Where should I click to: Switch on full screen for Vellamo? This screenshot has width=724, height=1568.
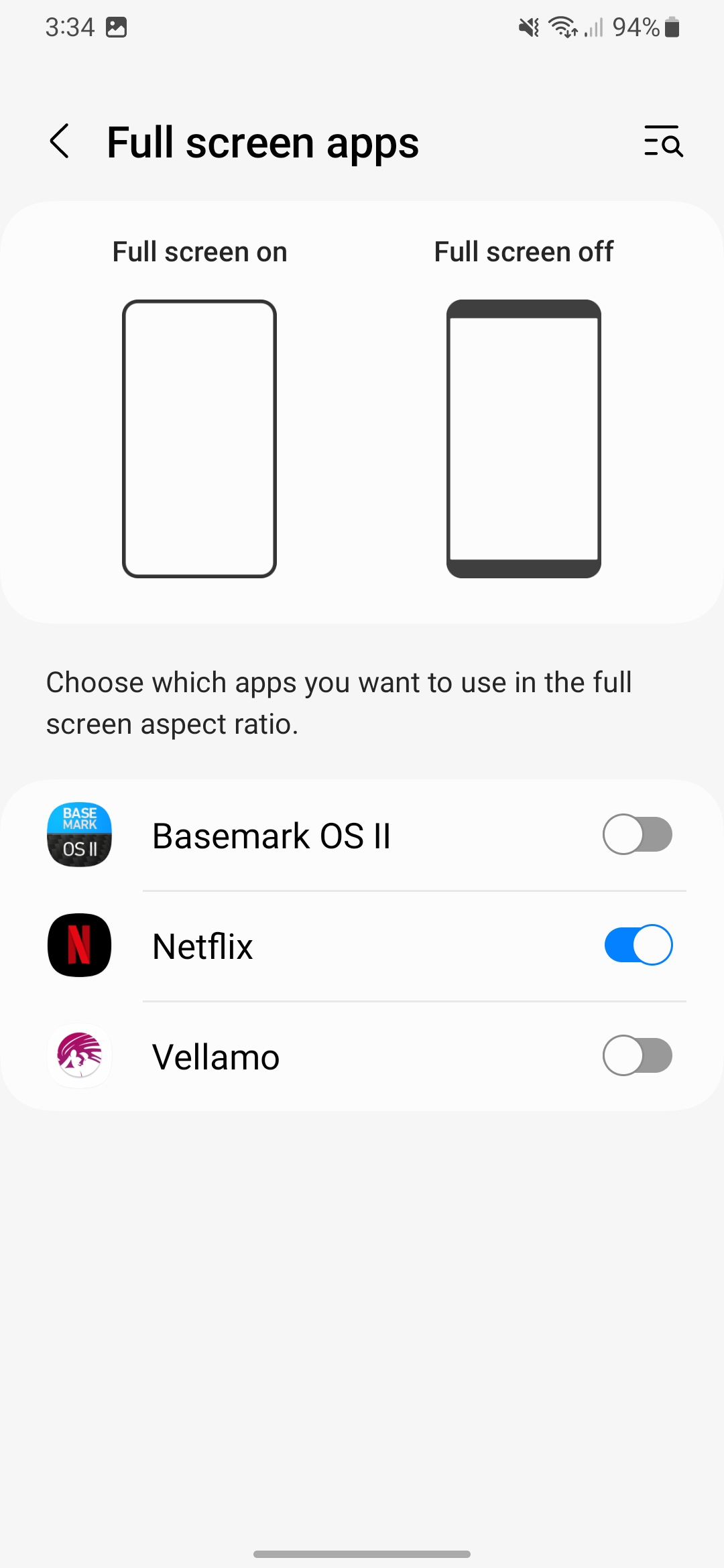pos(638,1055)
